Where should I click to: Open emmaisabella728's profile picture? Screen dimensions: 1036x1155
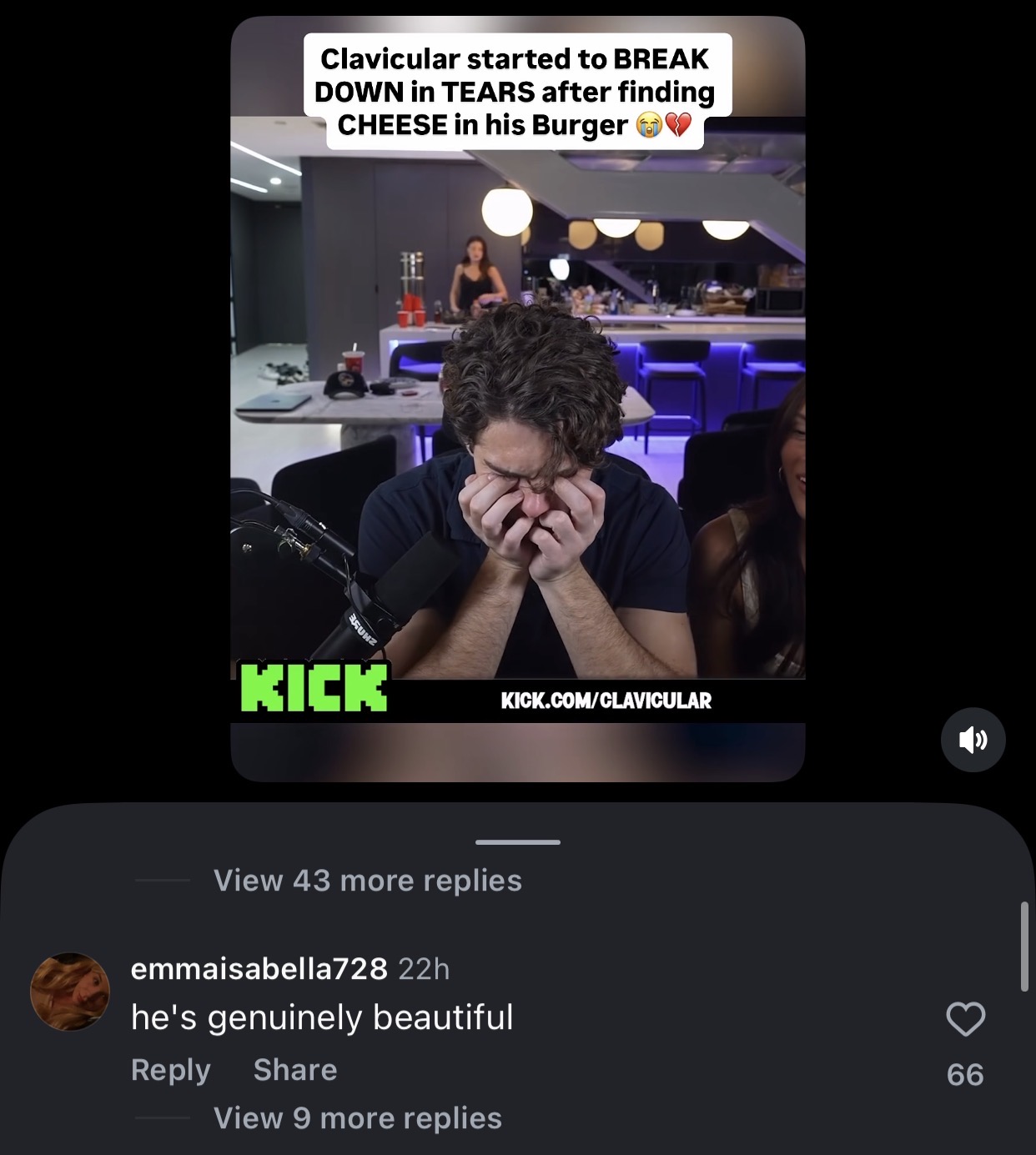coord(70,992)
